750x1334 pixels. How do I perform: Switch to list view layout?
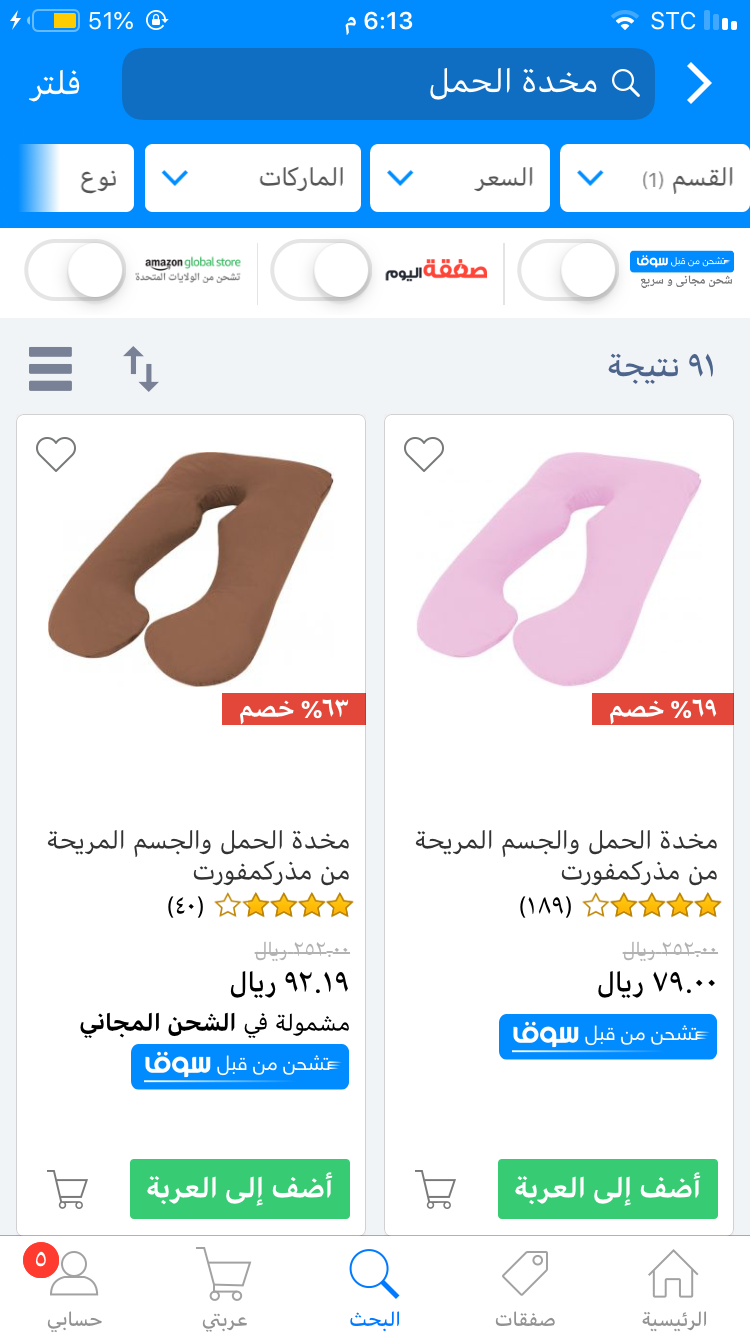click(51, 369)
